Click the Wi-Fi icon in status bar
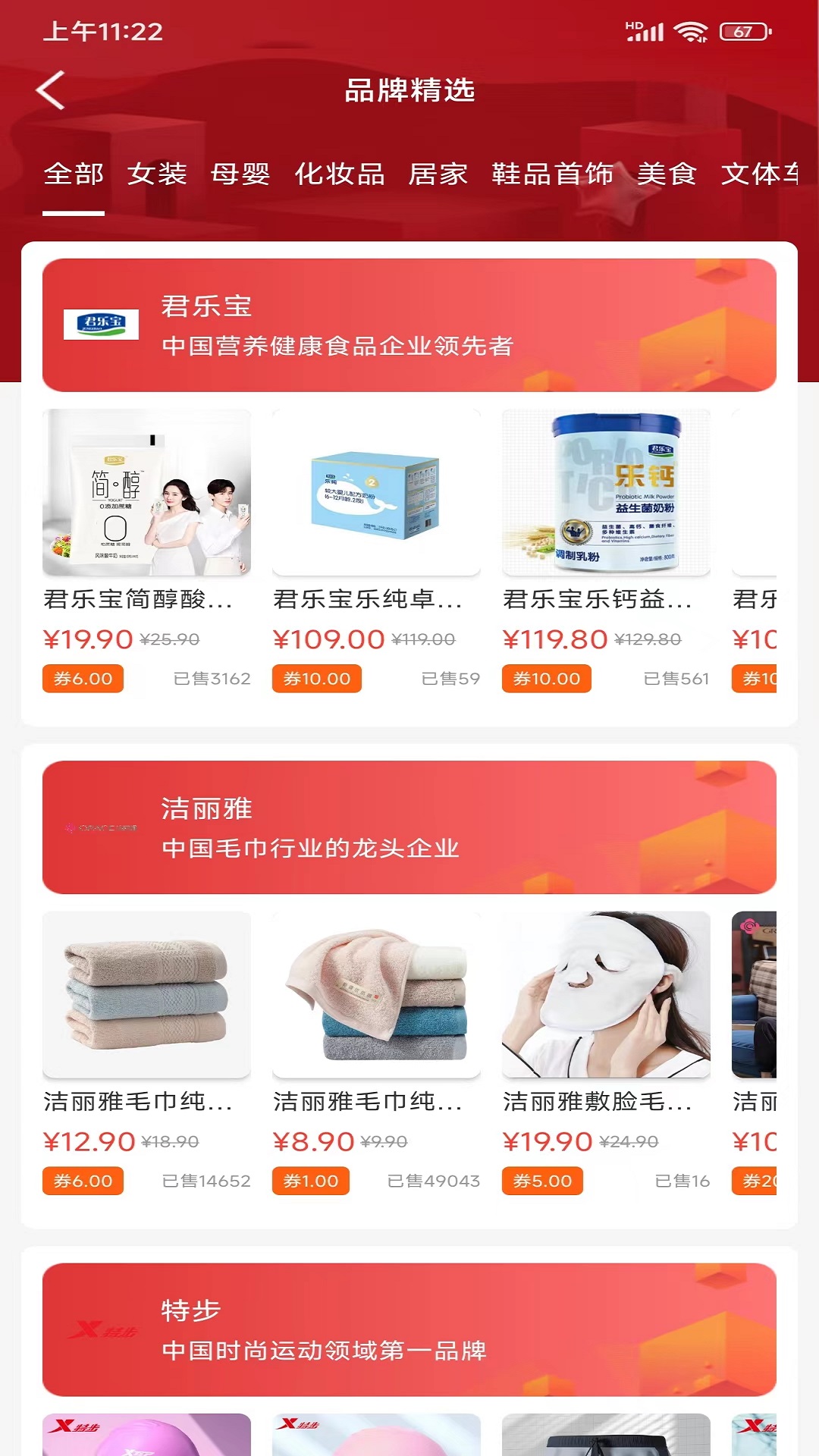This screenshot has width=819, height=1456. point(692,30)
